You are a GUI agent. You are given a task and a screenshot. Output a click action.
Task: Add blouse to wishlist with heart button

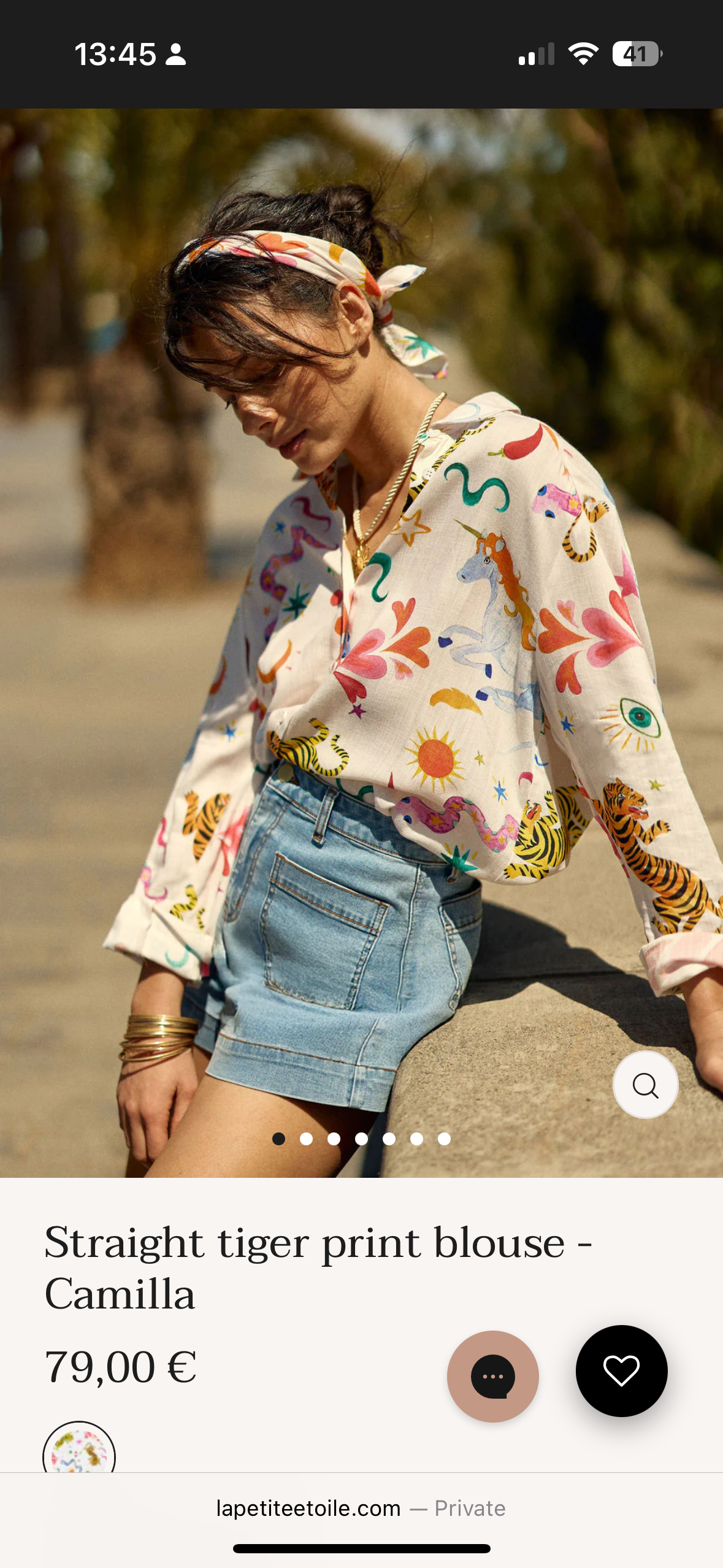coord(621,1371)
